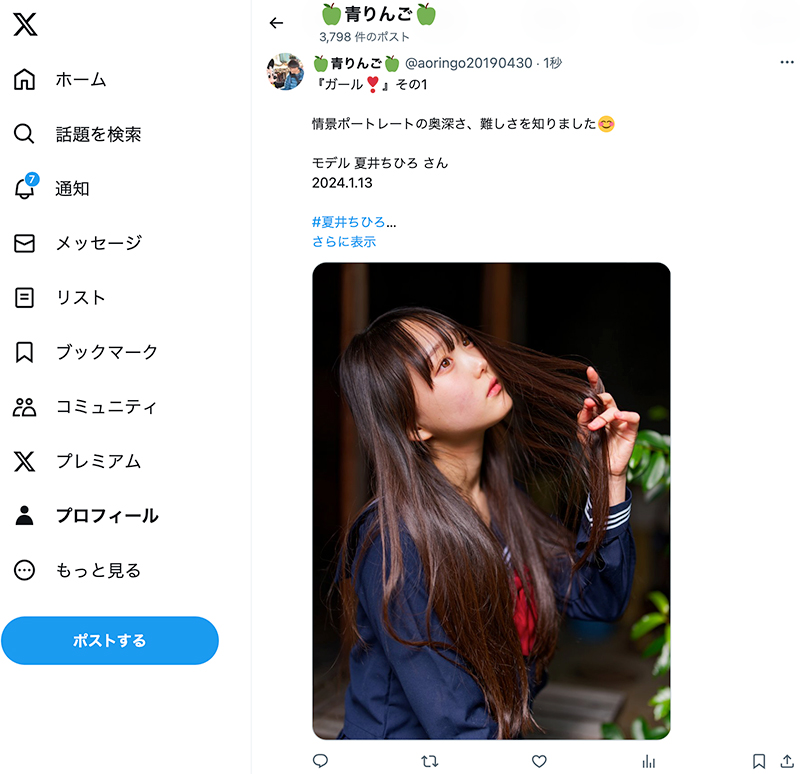Screen dimensions: 800x774
Task: View post analytics chart icon
Action: [648, 762]
